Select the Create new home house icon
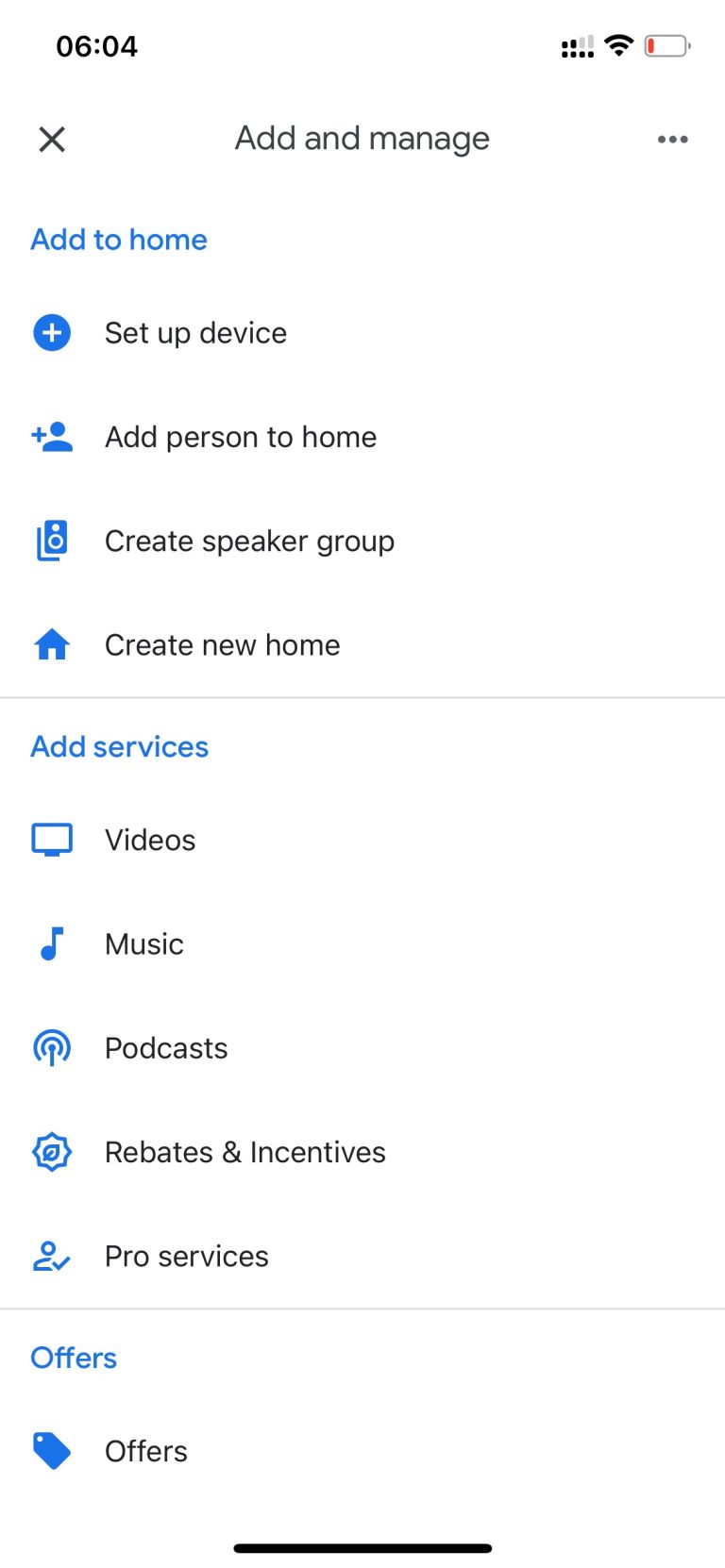The height and width of the screenshot is (1568, 725). (52, 643)
